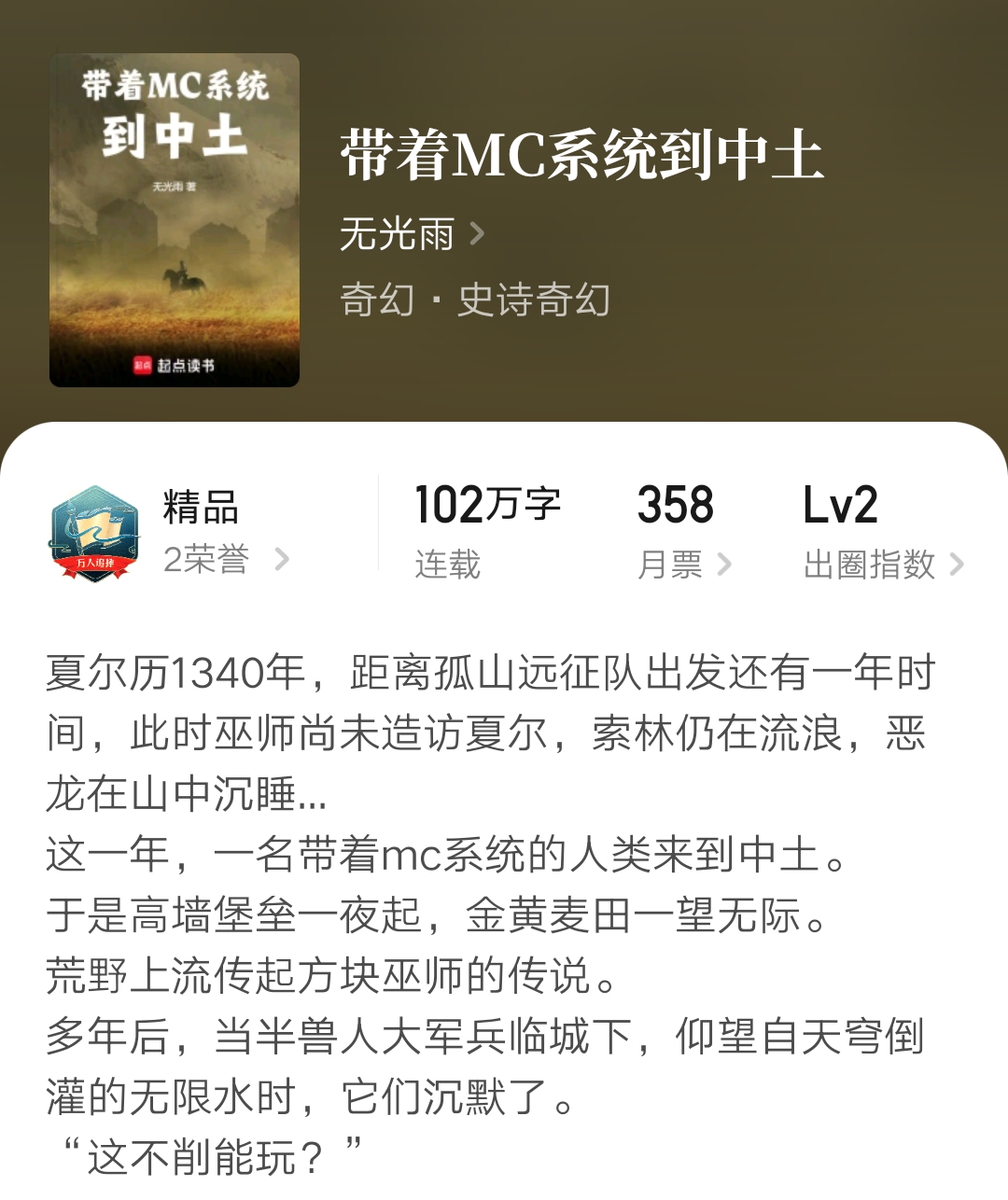Image resolution: width=1008 pixels, height=1200 pixels.
Task: Tap the 358 monthly ticket count
Action: 674,505
